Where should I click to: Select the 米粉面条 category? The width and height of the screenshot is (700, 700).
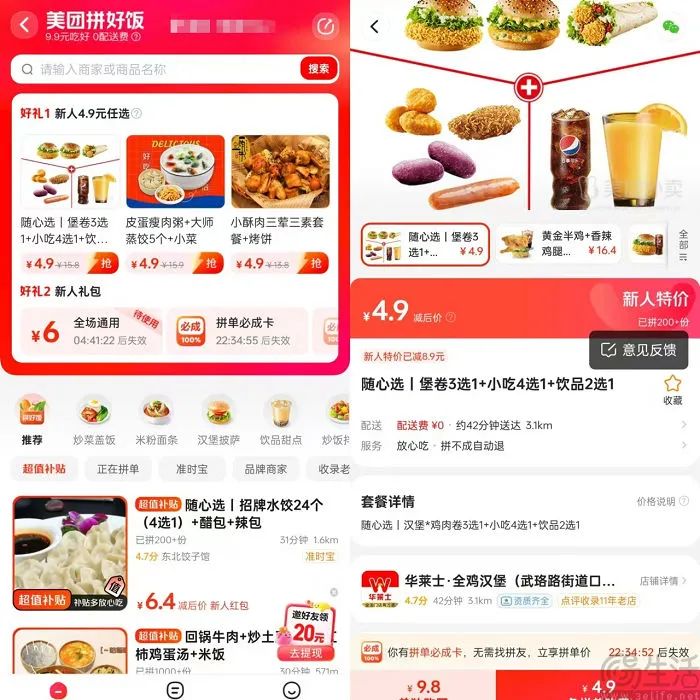coord(155,421)
